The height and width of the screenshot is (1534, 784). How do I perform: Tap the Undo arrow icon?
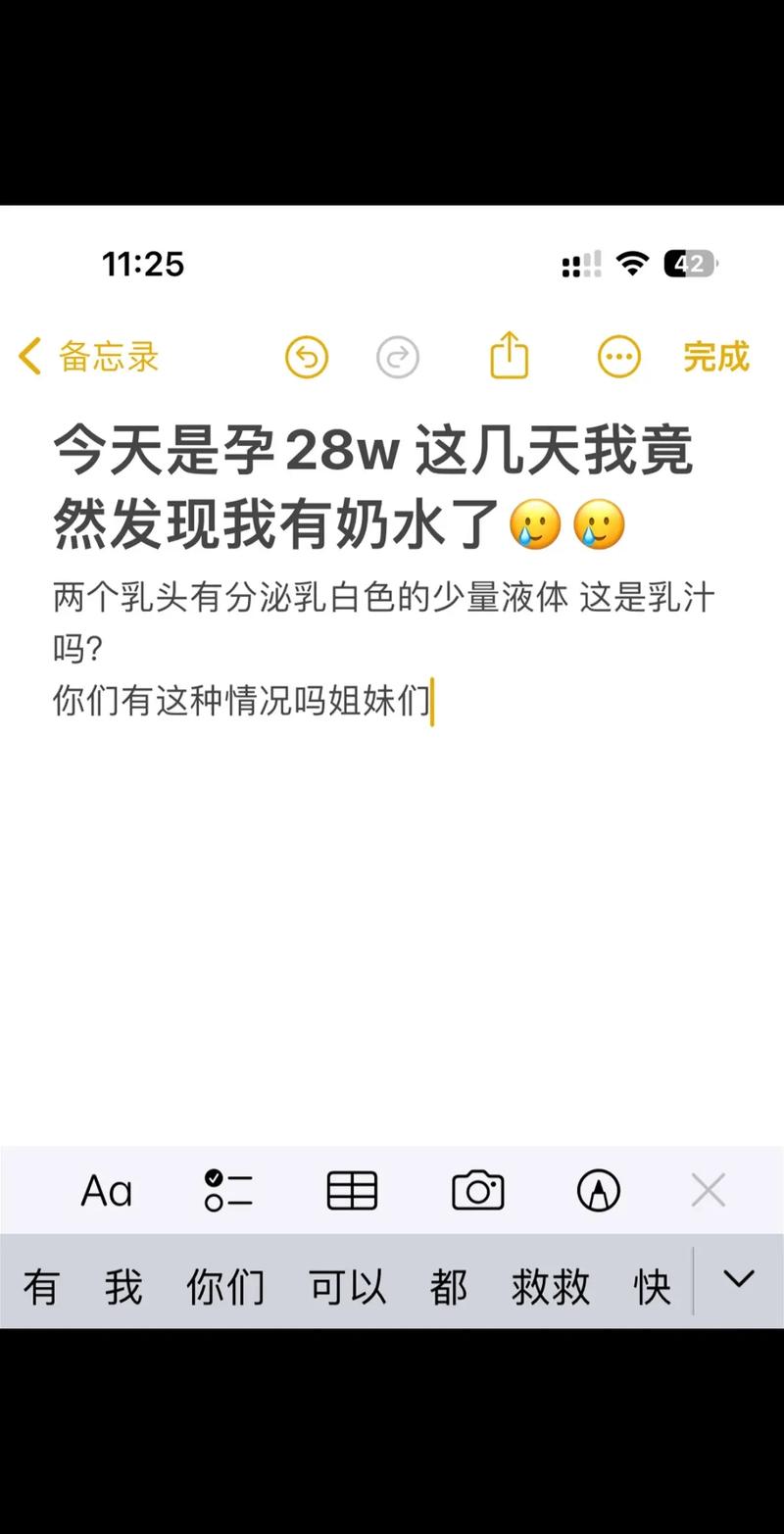point(305,356)
